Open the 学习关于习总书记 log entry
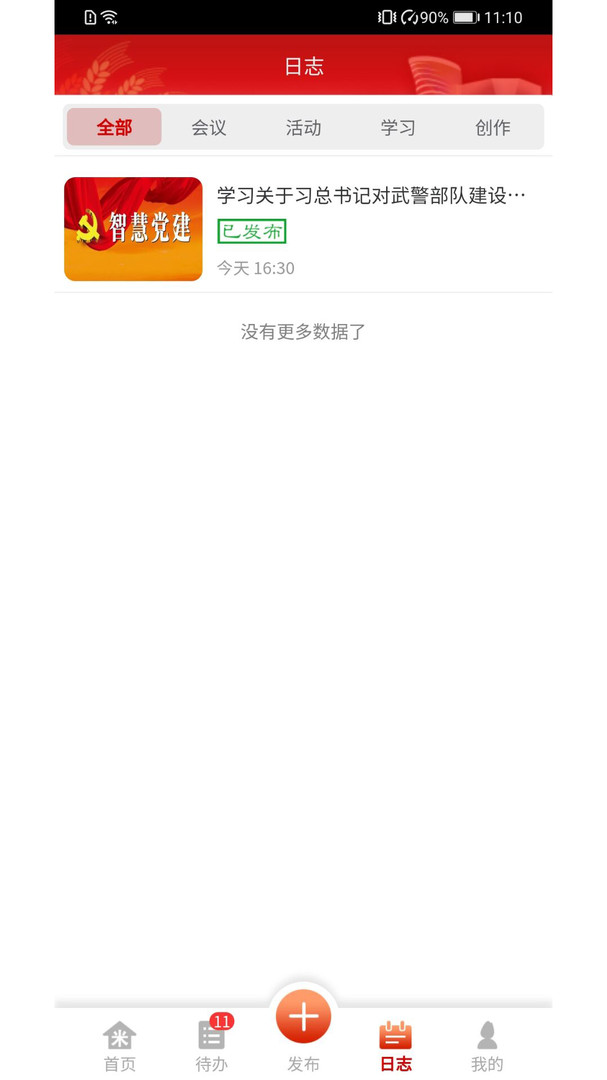The height and width of the screenshot is (1080, 607). (x=303, y=229)
